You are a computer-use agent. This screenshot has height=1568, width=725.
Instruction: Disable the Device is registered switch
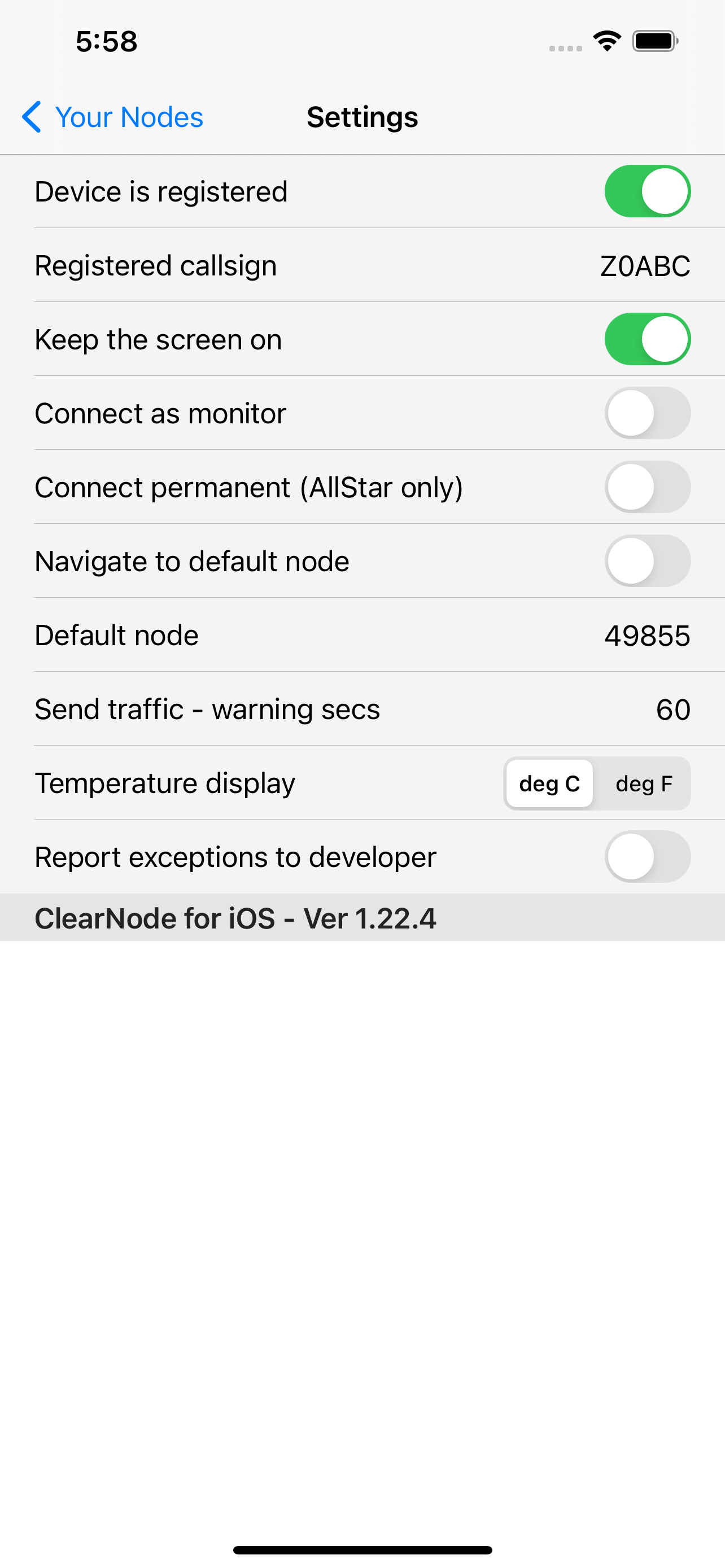click(647, 191)
